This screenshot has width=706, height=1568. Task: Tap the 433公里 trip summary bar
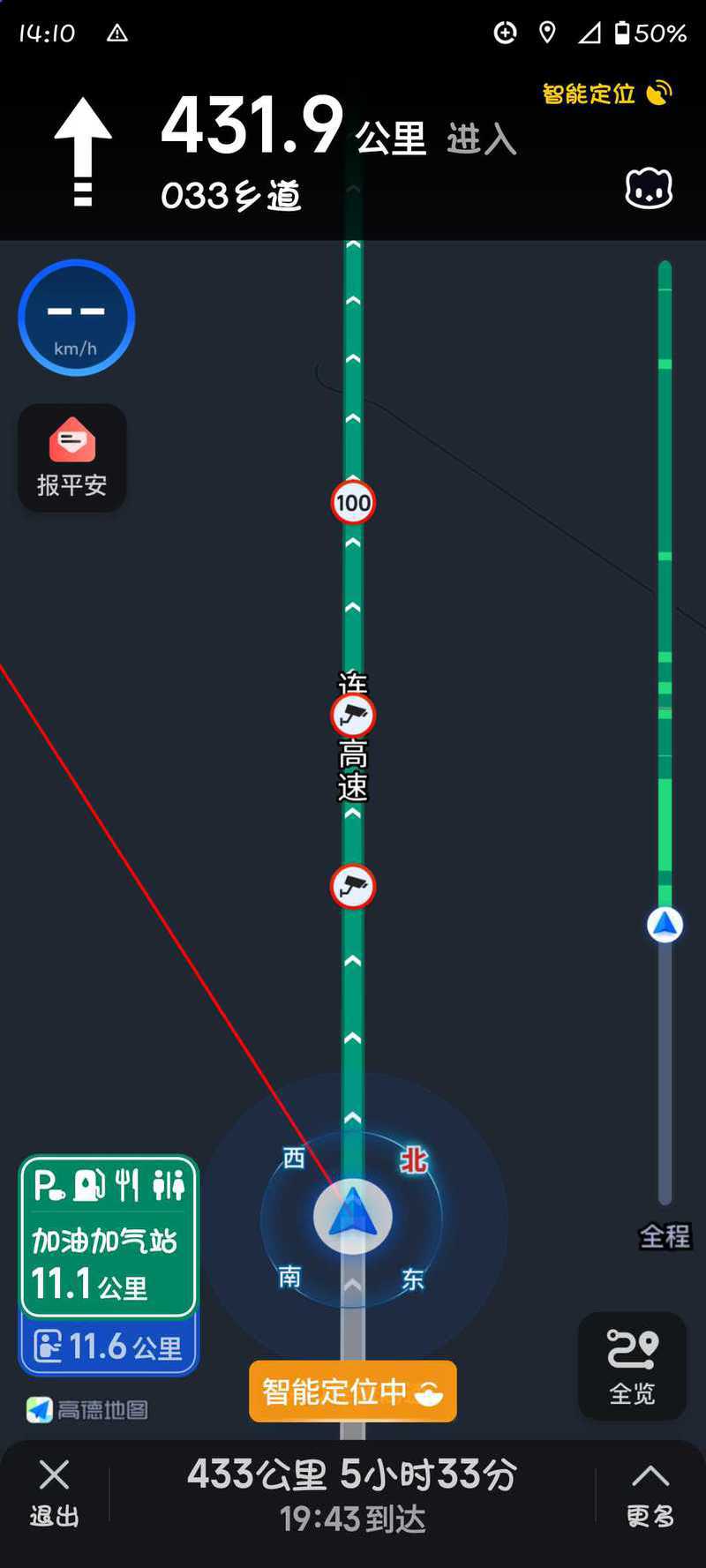tap(353, 1493)
